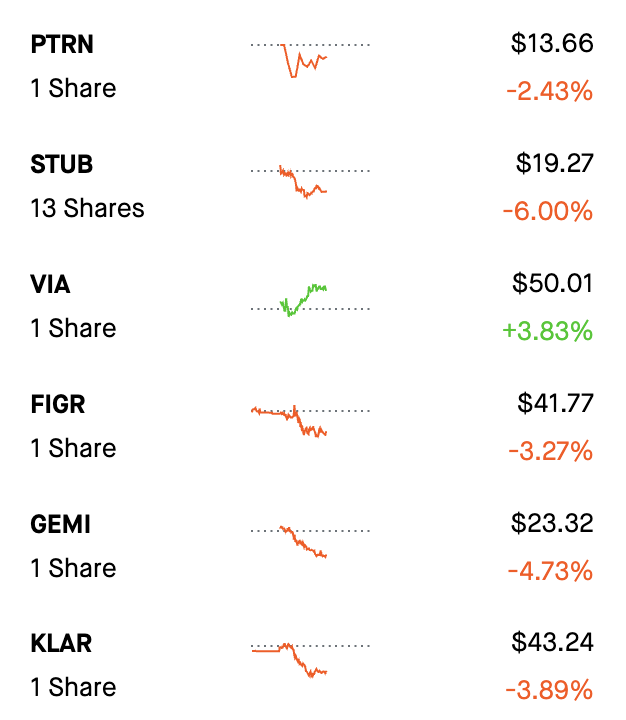Open VIA stock details
Image resolution: width=626 pixels, height=720 pixels.
(51, 285)
